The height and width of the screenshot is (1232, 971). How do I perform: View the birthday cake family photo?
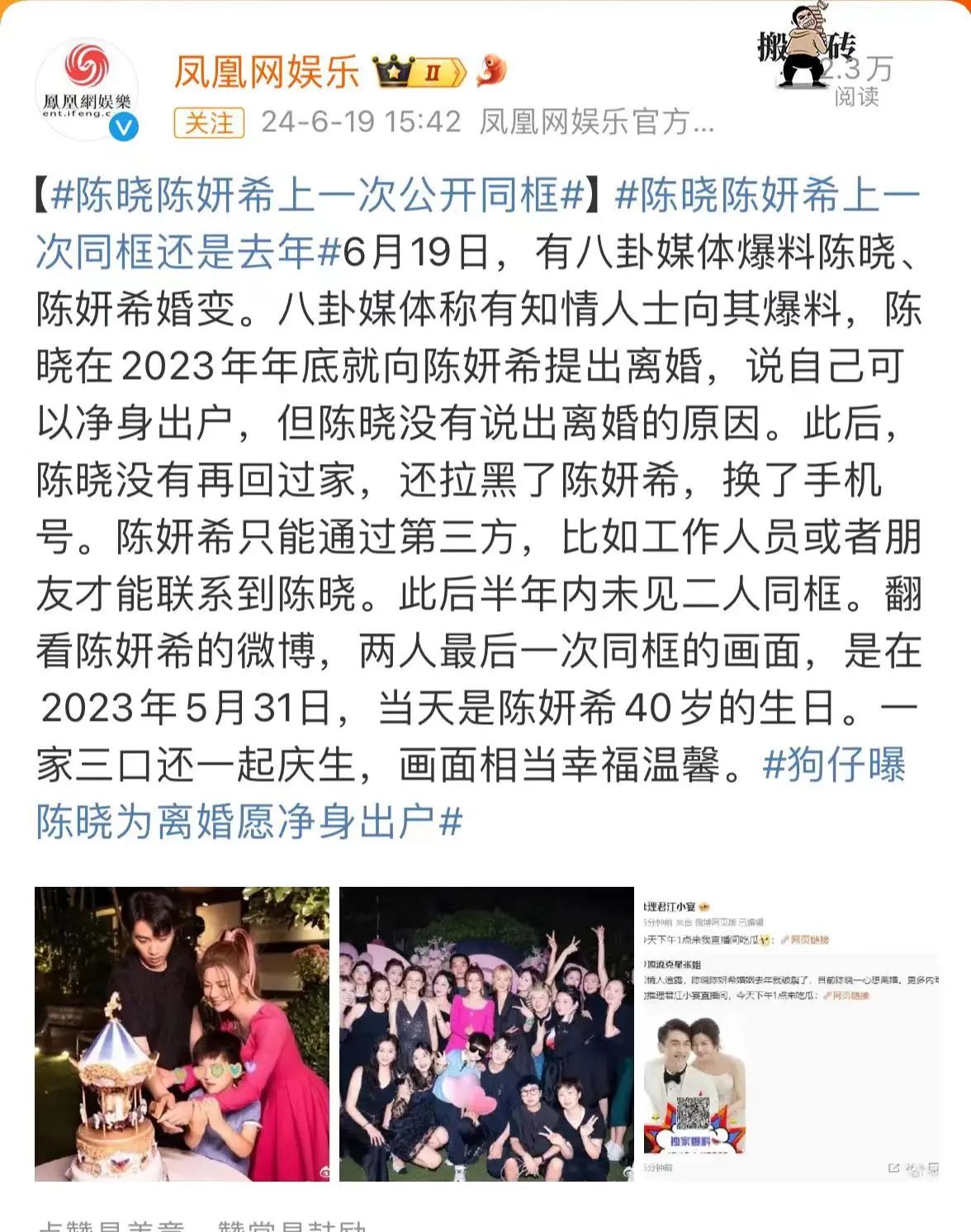pyautogui.click(x=182, y=1034)
